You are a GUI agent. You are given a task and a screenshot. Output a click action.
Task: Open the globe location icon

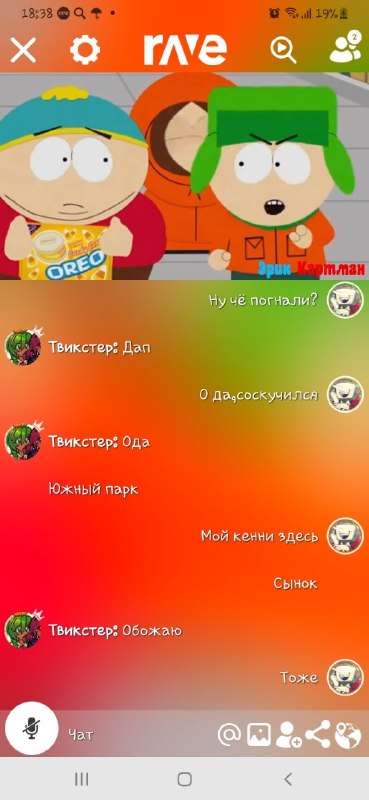tap(348, 735)
